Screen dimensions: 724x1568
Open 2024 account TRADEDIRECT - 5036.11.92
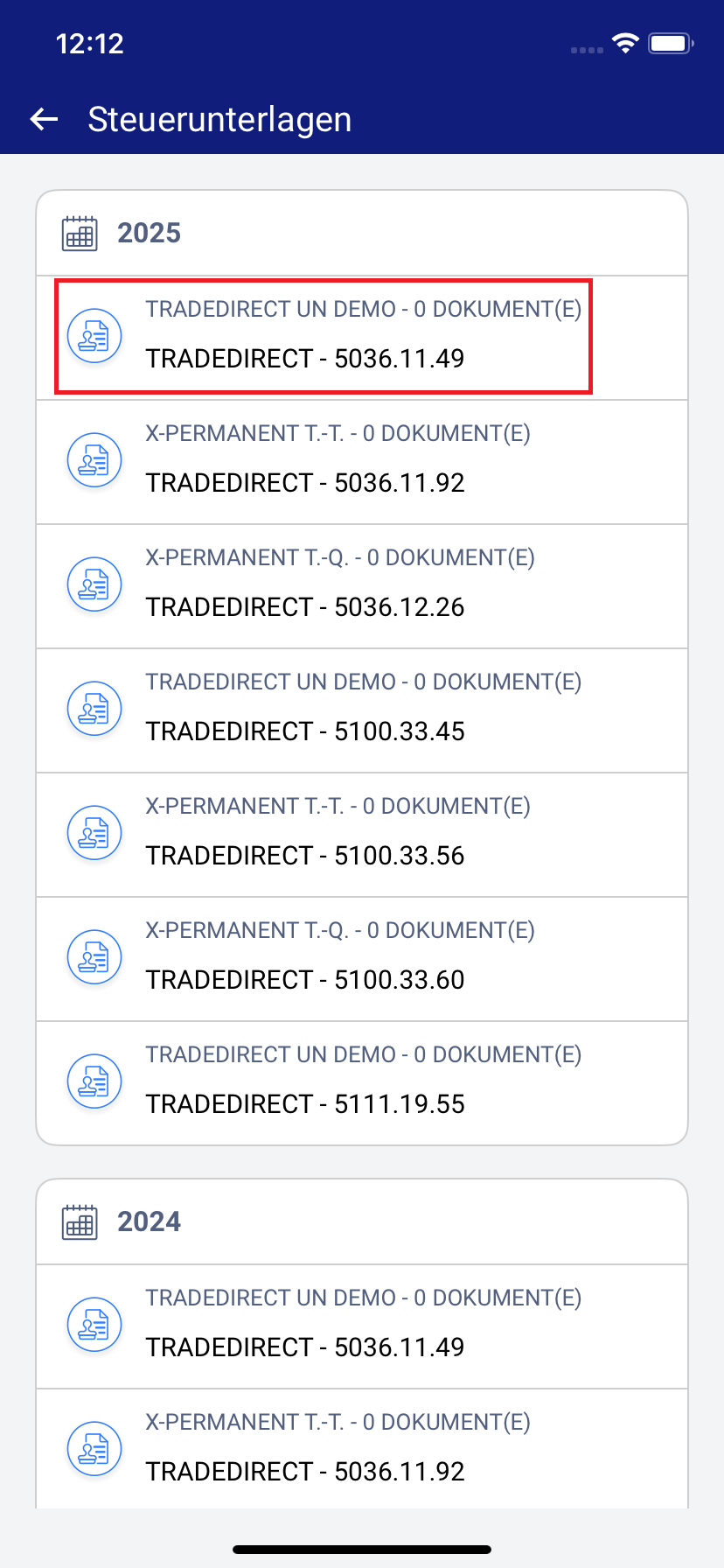361,1448
